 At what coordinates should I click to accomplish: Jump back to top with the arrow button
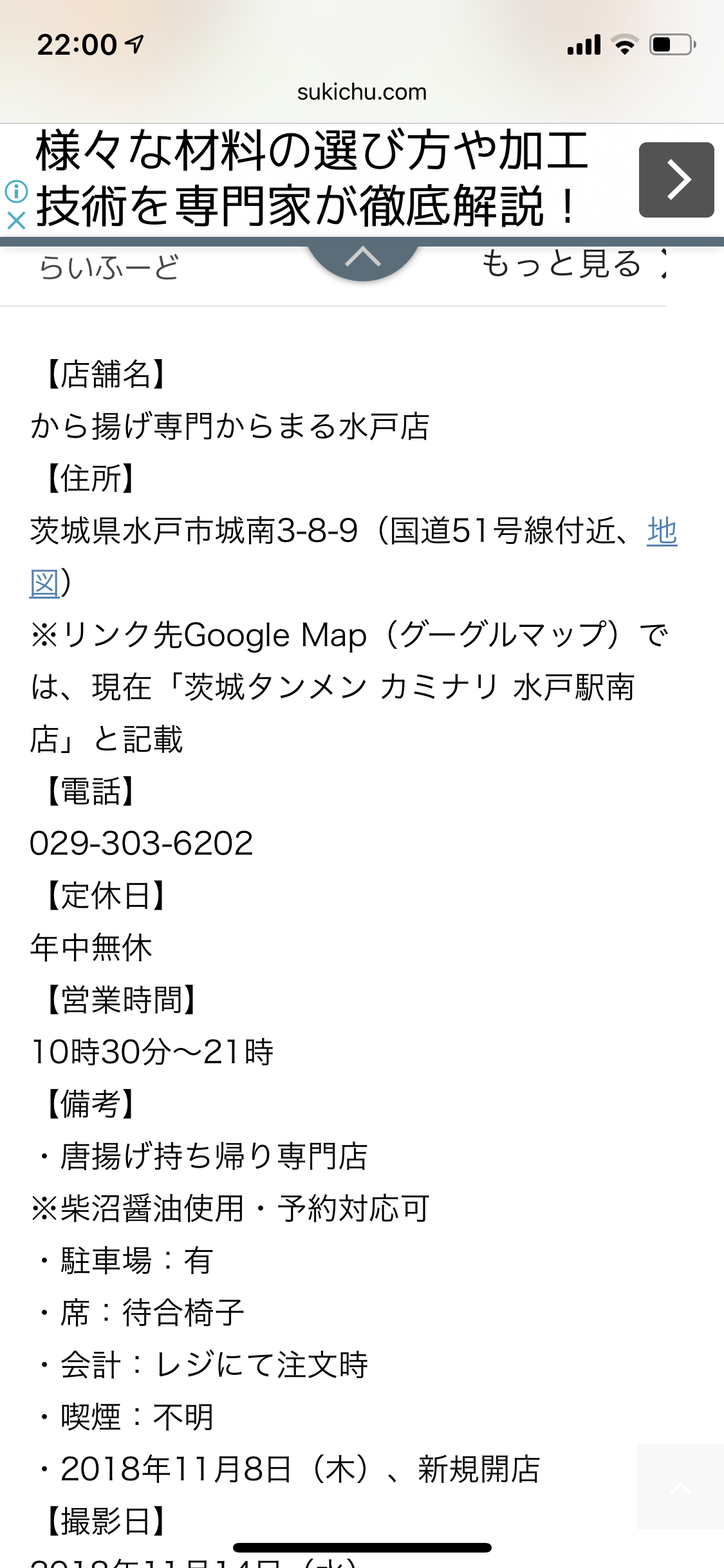(x=680, y=1487)
